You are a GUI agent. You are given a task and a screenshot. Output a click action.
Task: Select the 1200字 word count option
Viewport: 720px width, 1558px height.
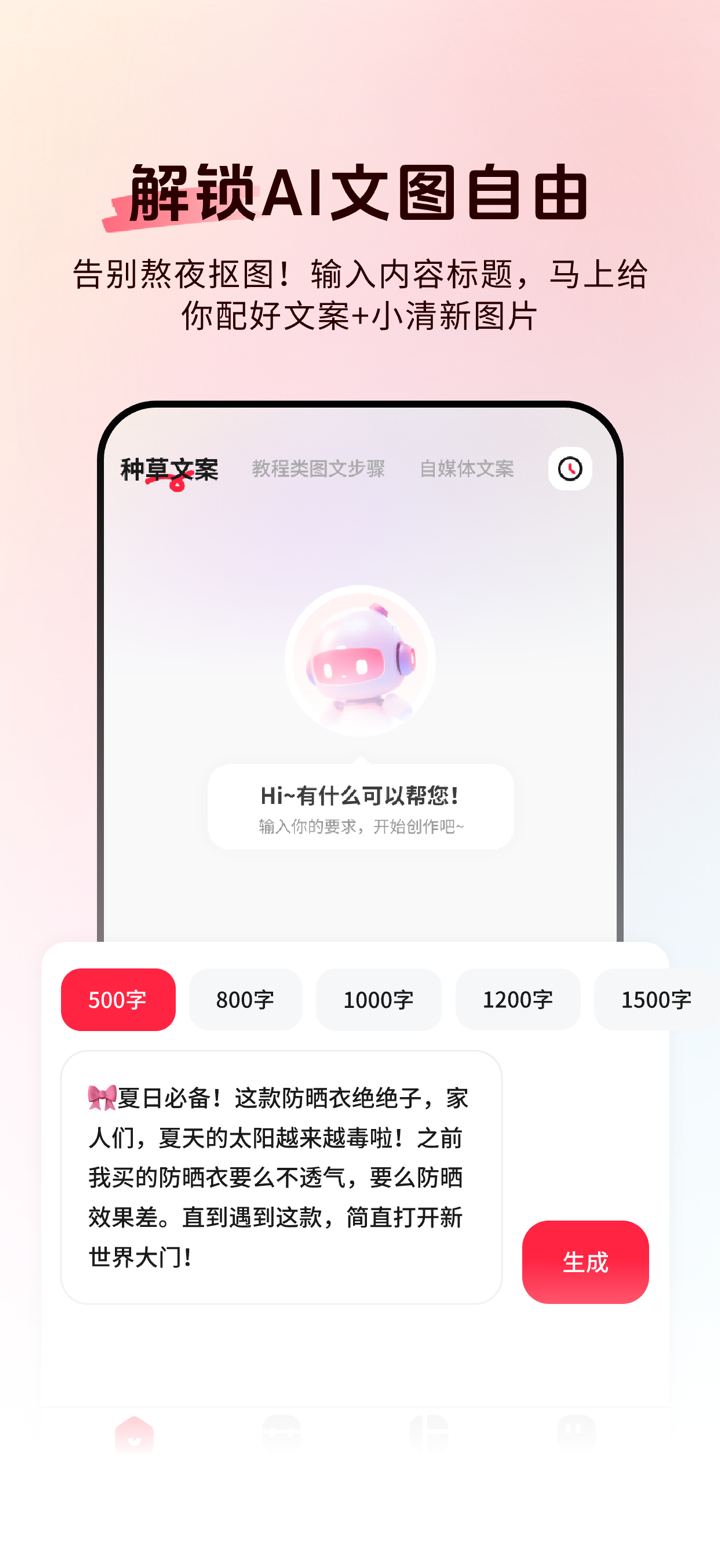517,999
